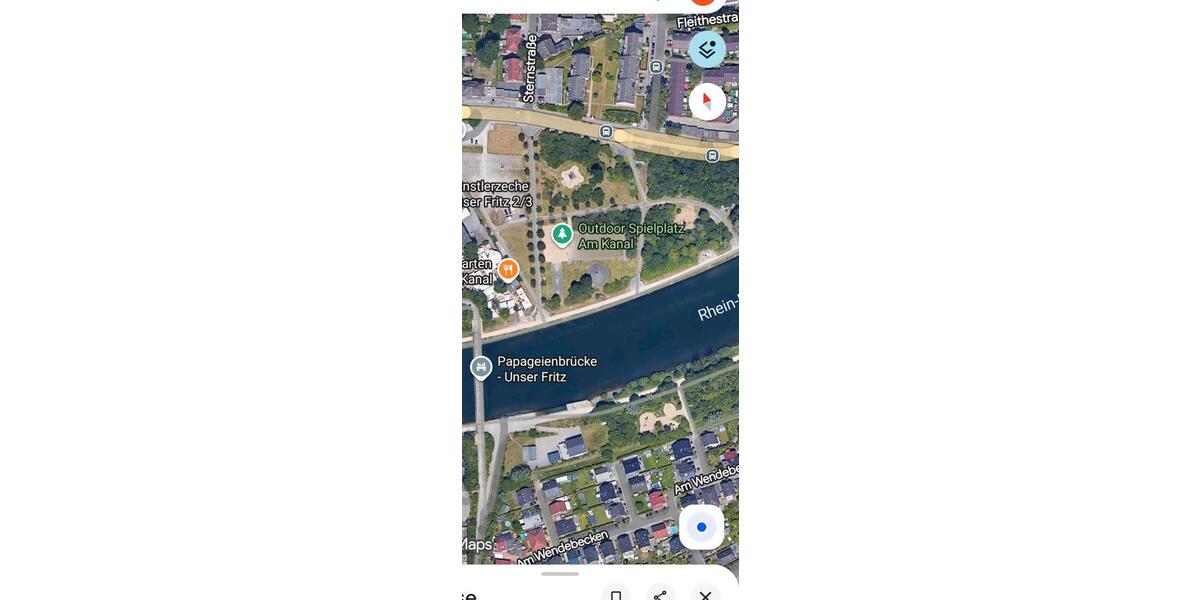Share this place

(x=660, y=595)
